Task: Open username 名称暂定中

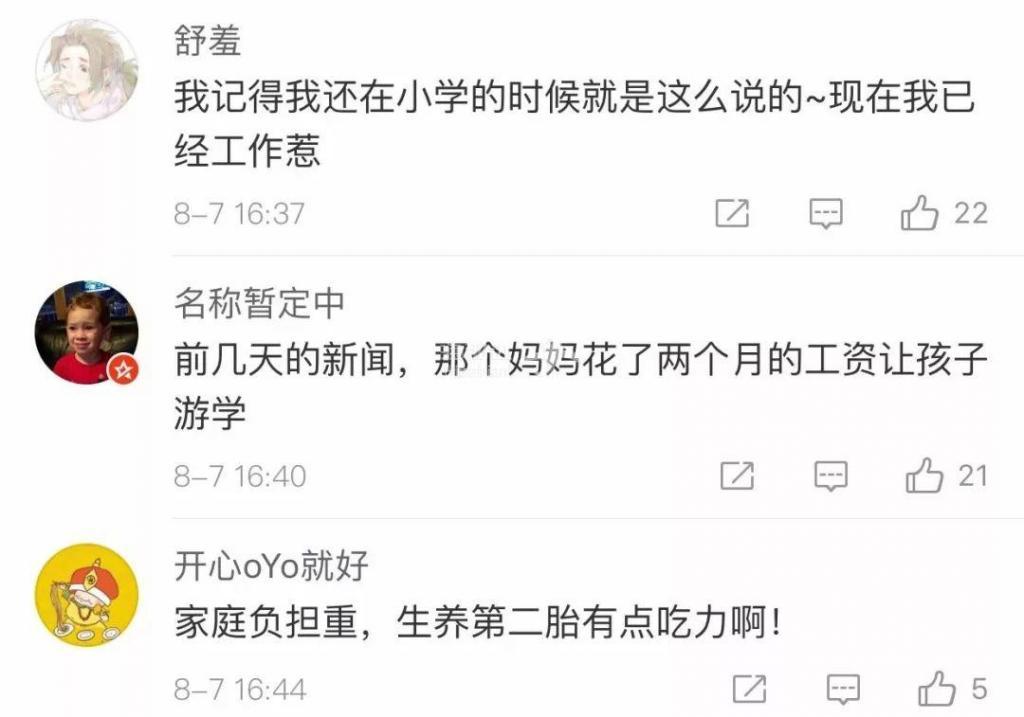Action: tap(259, 303)
